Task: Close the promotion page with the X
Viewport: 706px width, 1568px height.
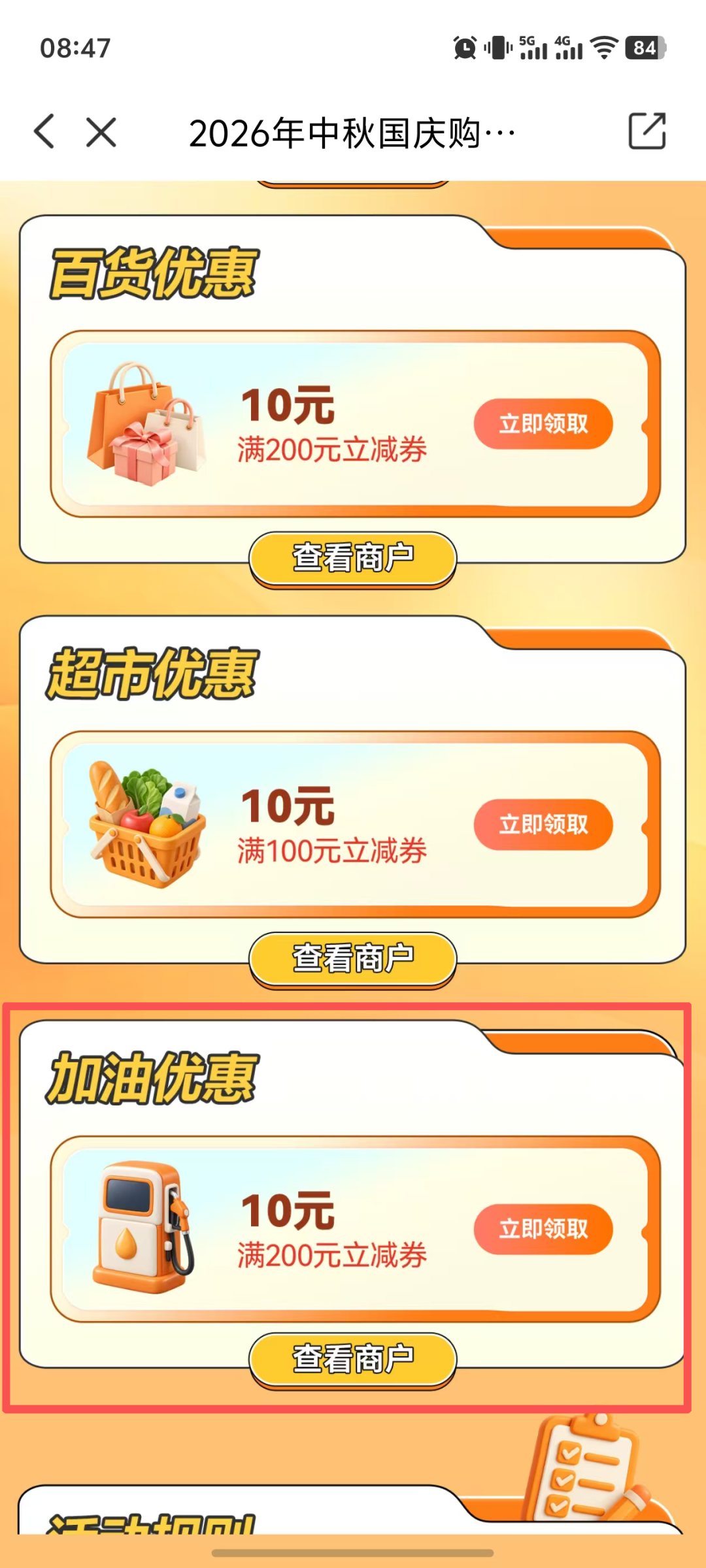Action: coord(101,132)
